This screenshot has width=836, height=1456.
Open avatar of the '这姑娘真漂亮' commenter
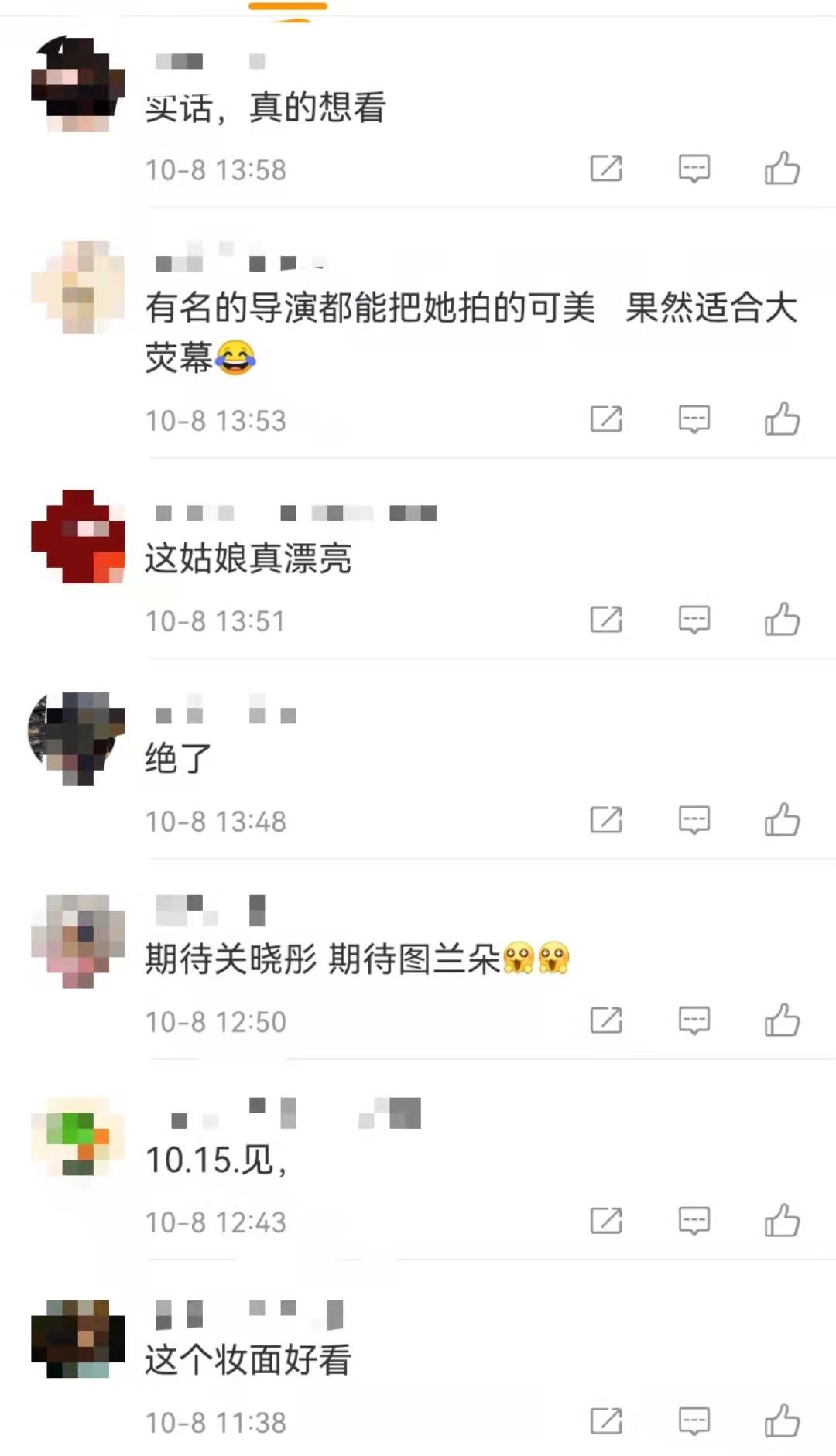tap(77, 536)
